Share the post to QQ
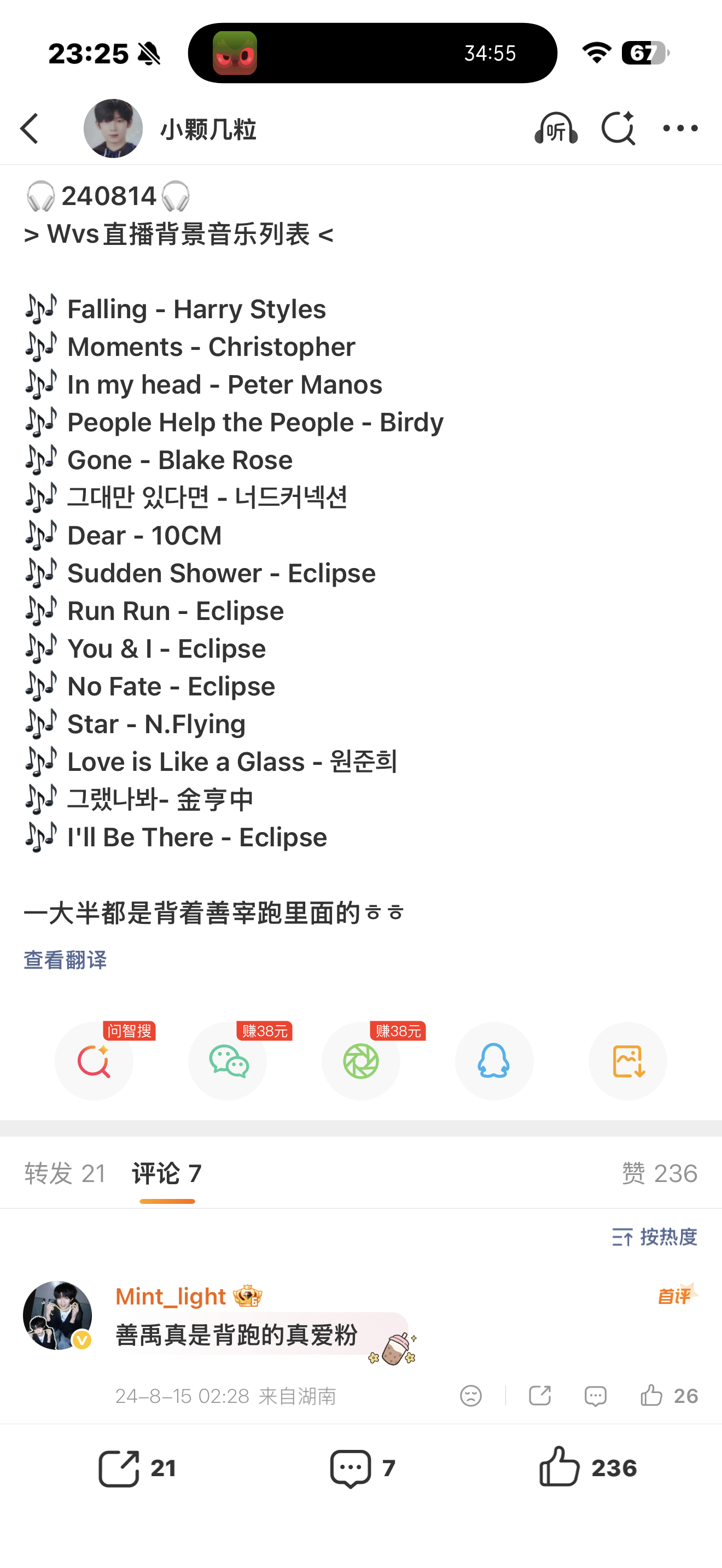This screenshot has height=1568, width=722. click(494, 1061)
